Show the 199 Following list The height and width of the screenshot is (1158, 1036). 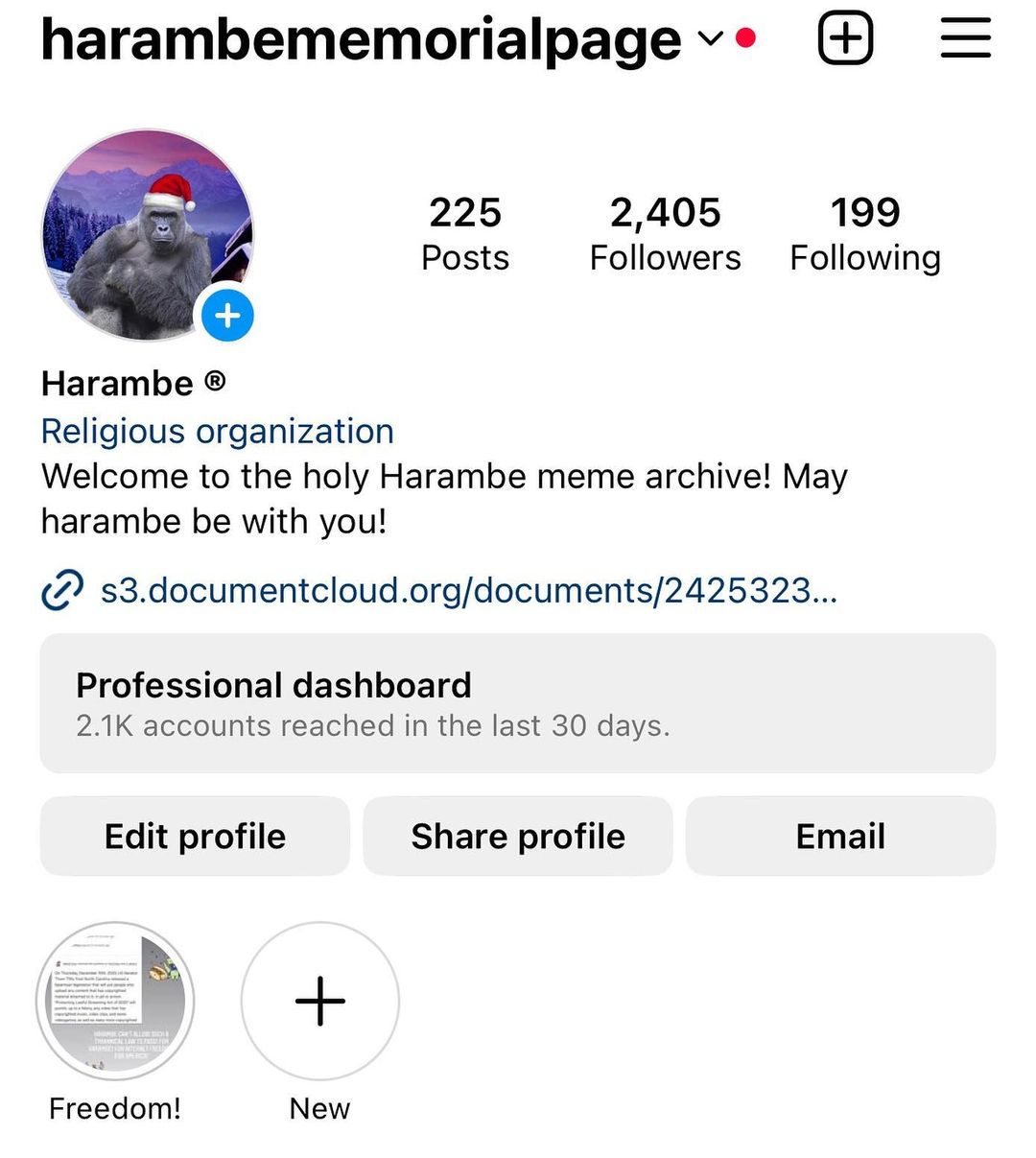click(864, 234)
